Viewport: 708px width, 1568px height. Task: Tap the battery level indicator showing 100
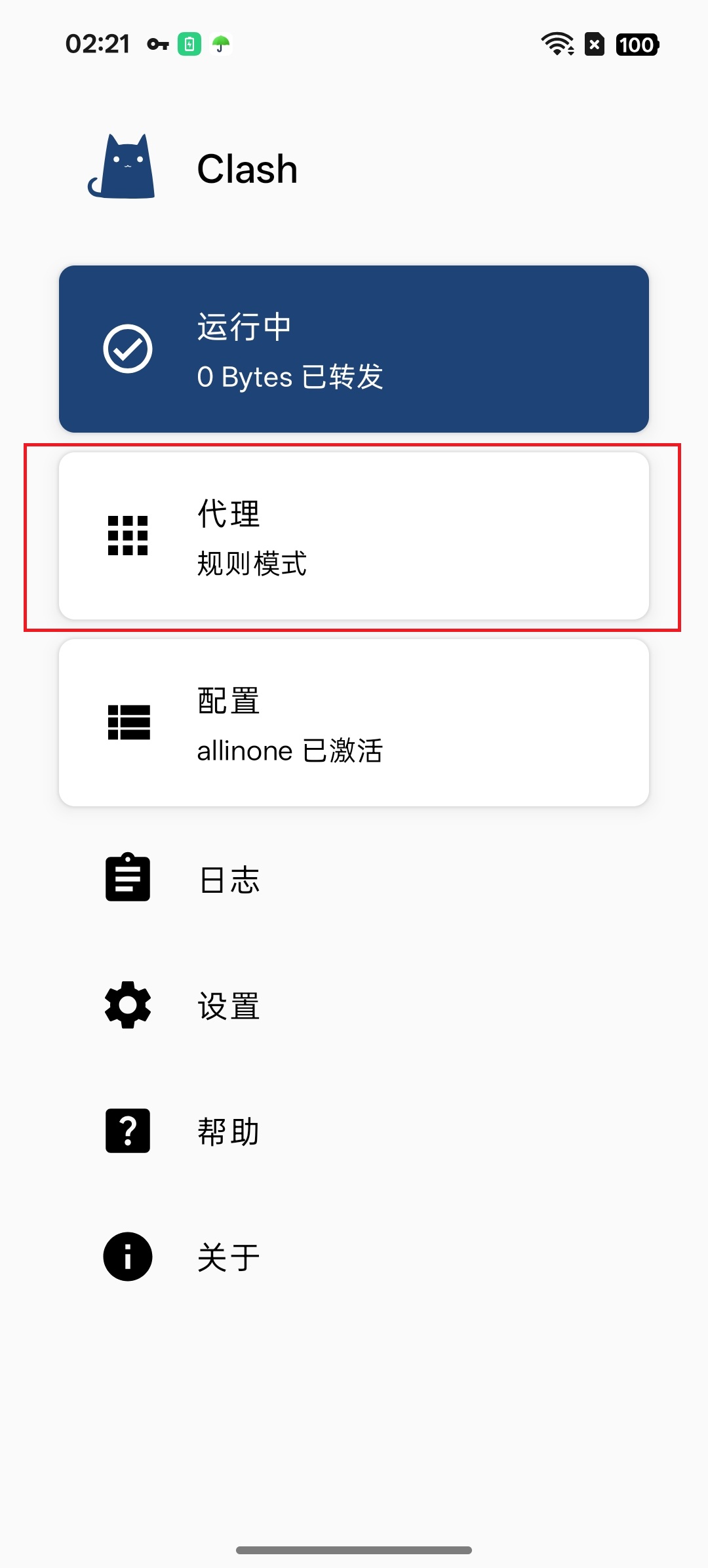click(x=637, y=43)
